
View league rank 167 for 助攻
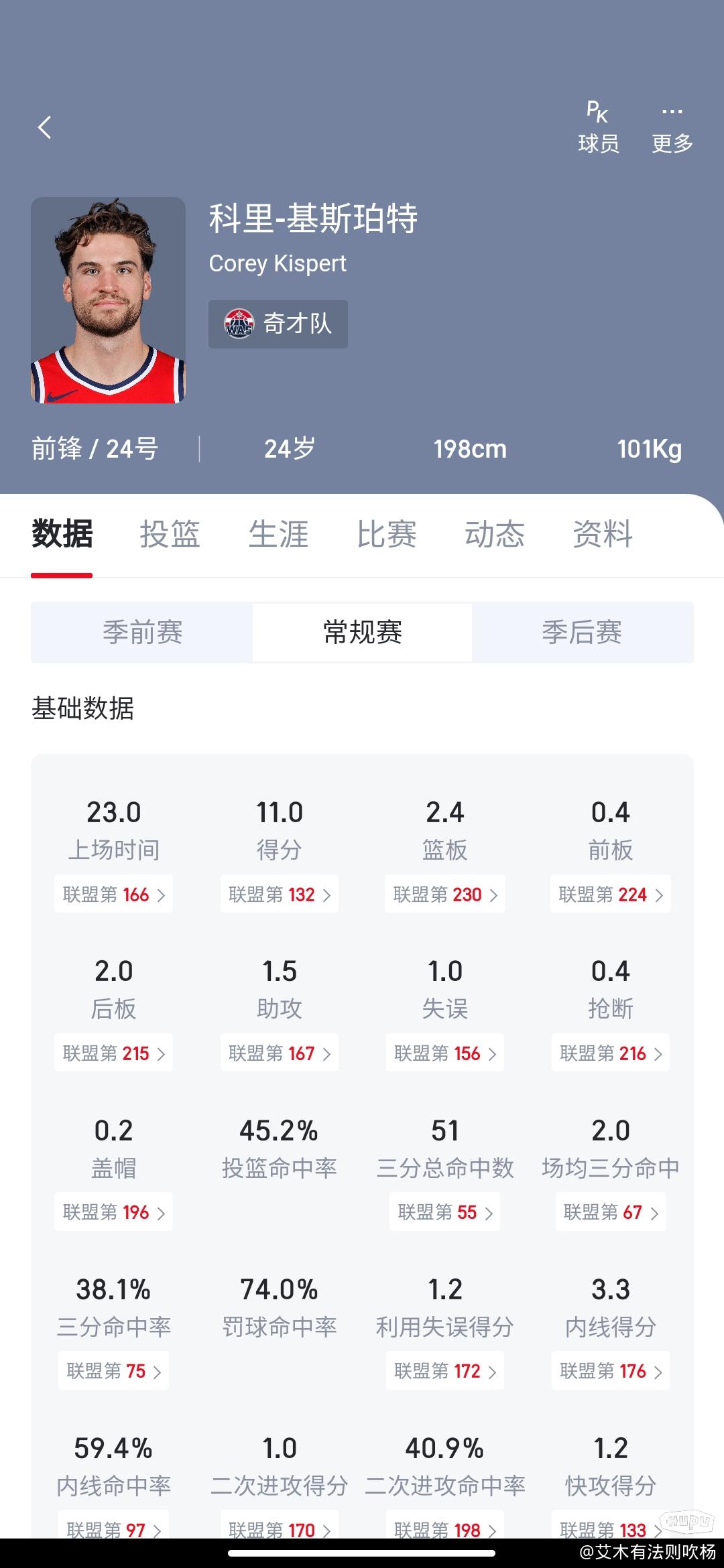click(280, 1053)
